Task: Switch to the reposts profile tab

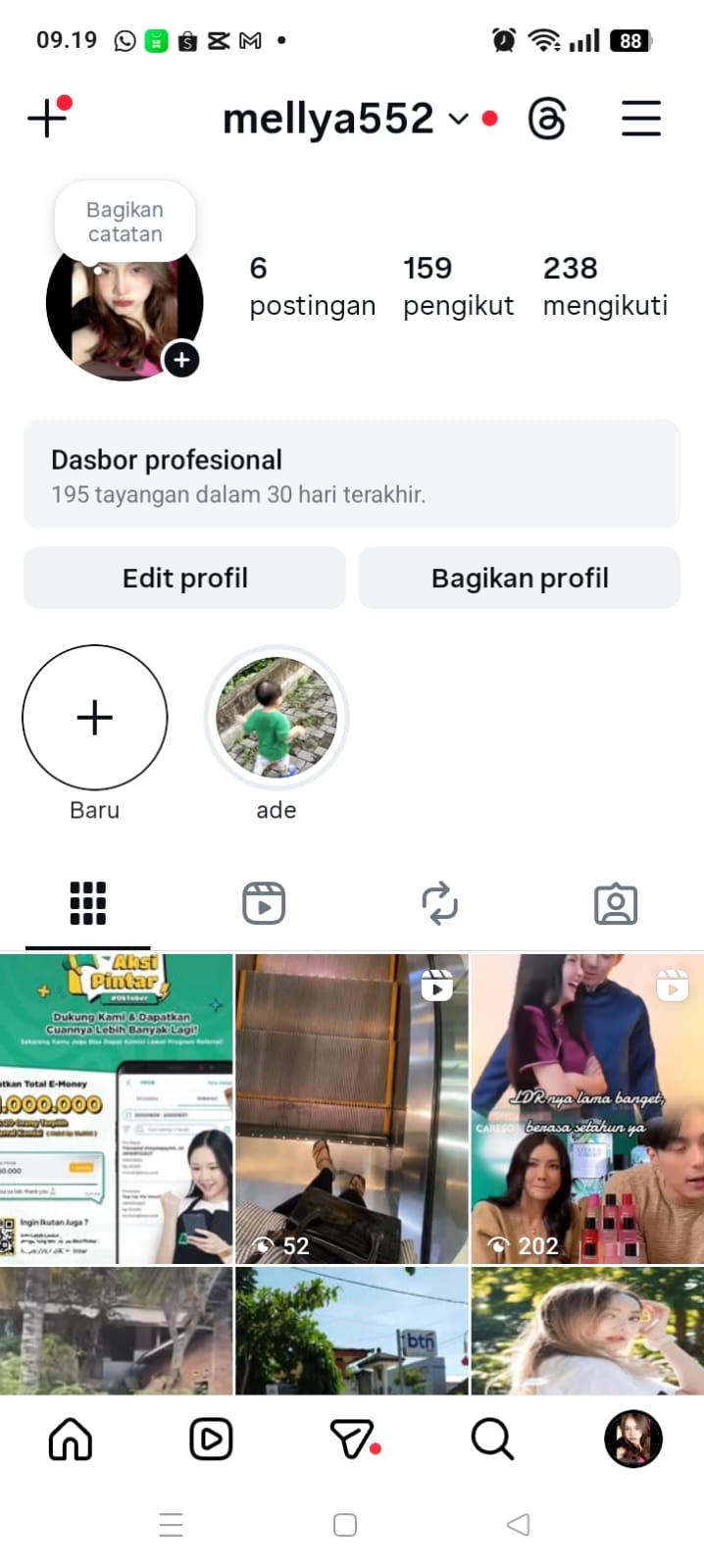Action: point(439,904)
